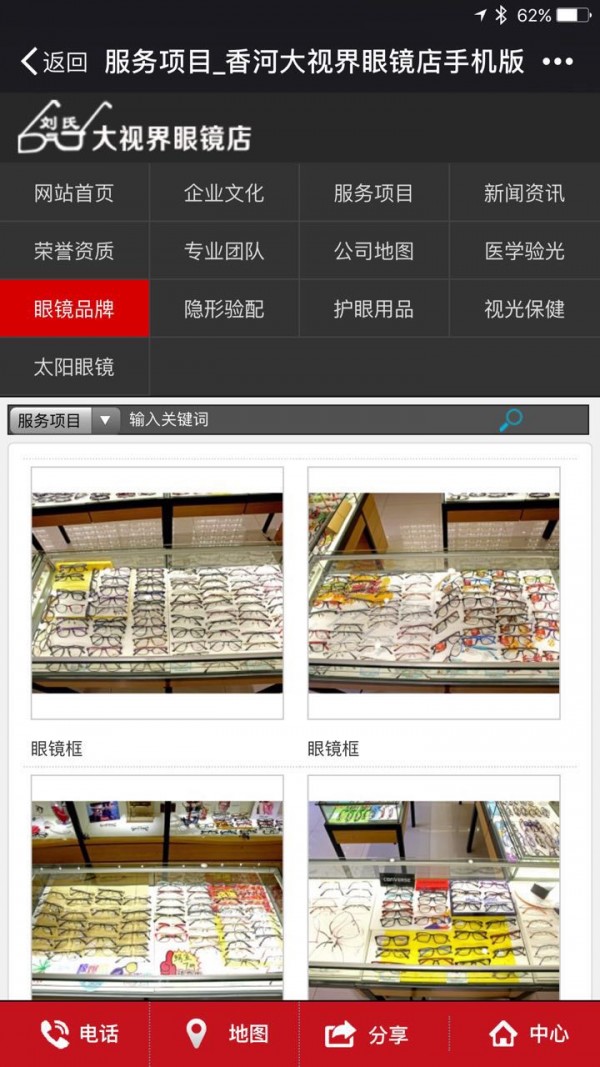Open the three-dot overflow menu

point(557,62)
